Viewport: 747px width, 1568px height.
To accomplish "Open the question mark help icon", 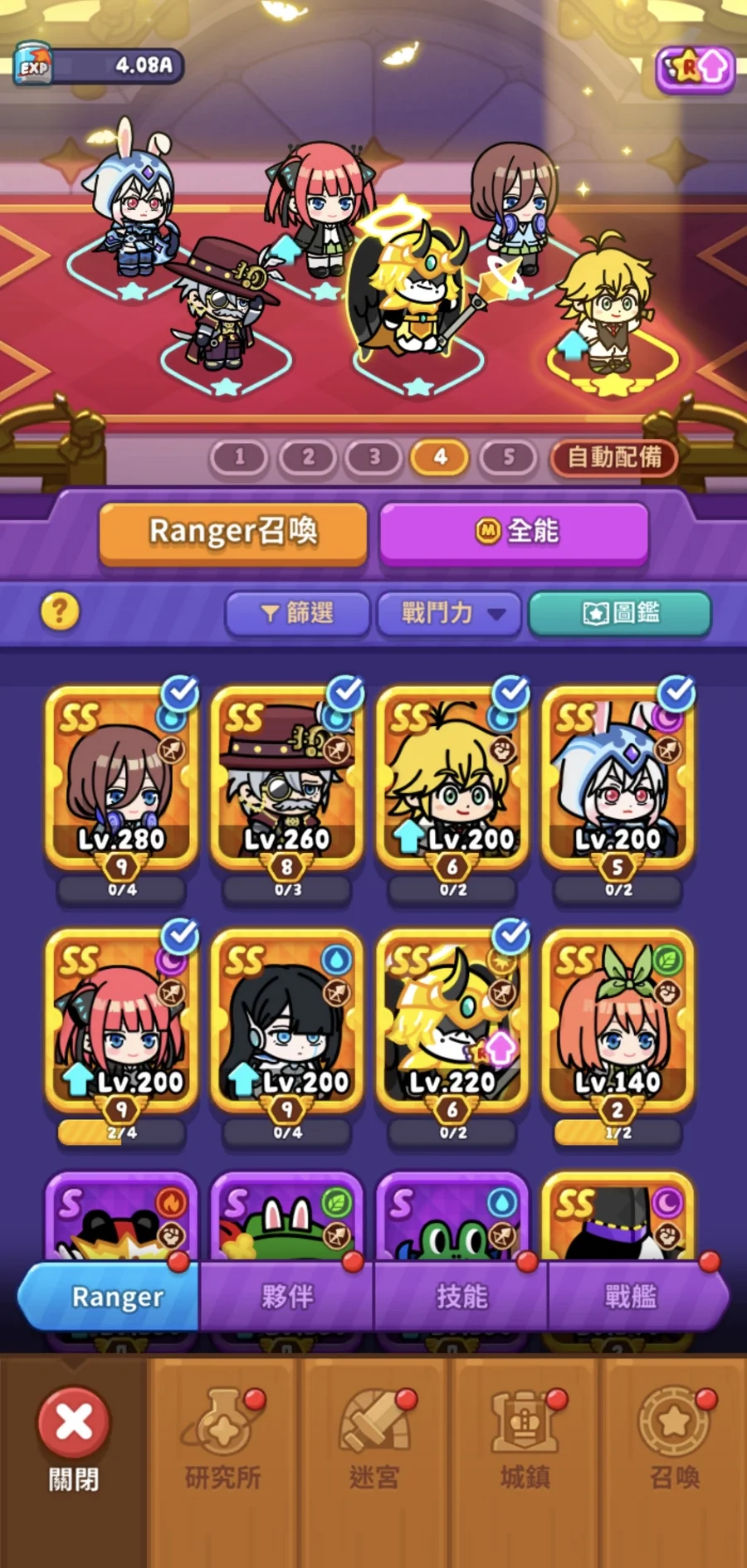I will pyautogui.click(x=60, y=611).
